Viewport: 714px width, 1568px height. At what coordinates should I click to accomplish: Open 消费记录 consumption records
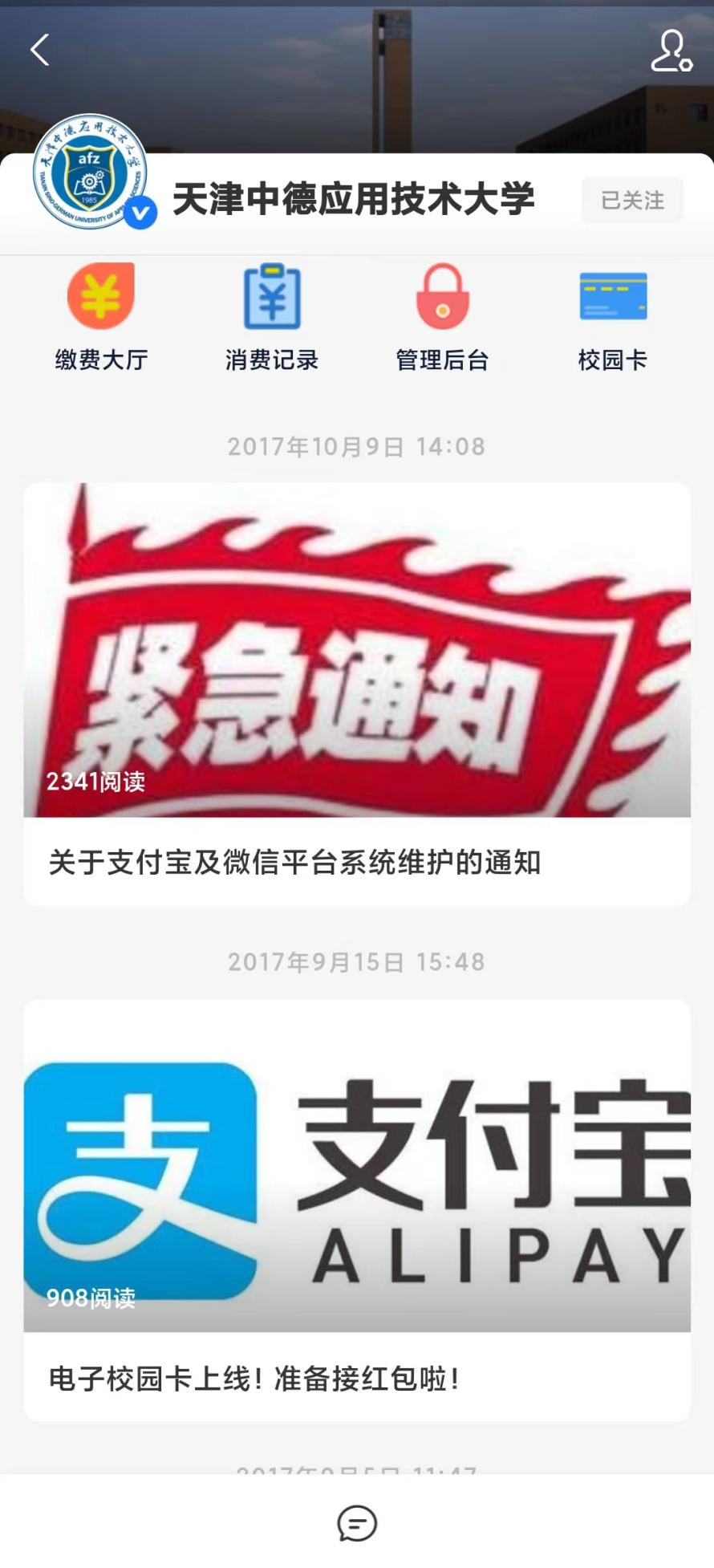tap(272, 317)
